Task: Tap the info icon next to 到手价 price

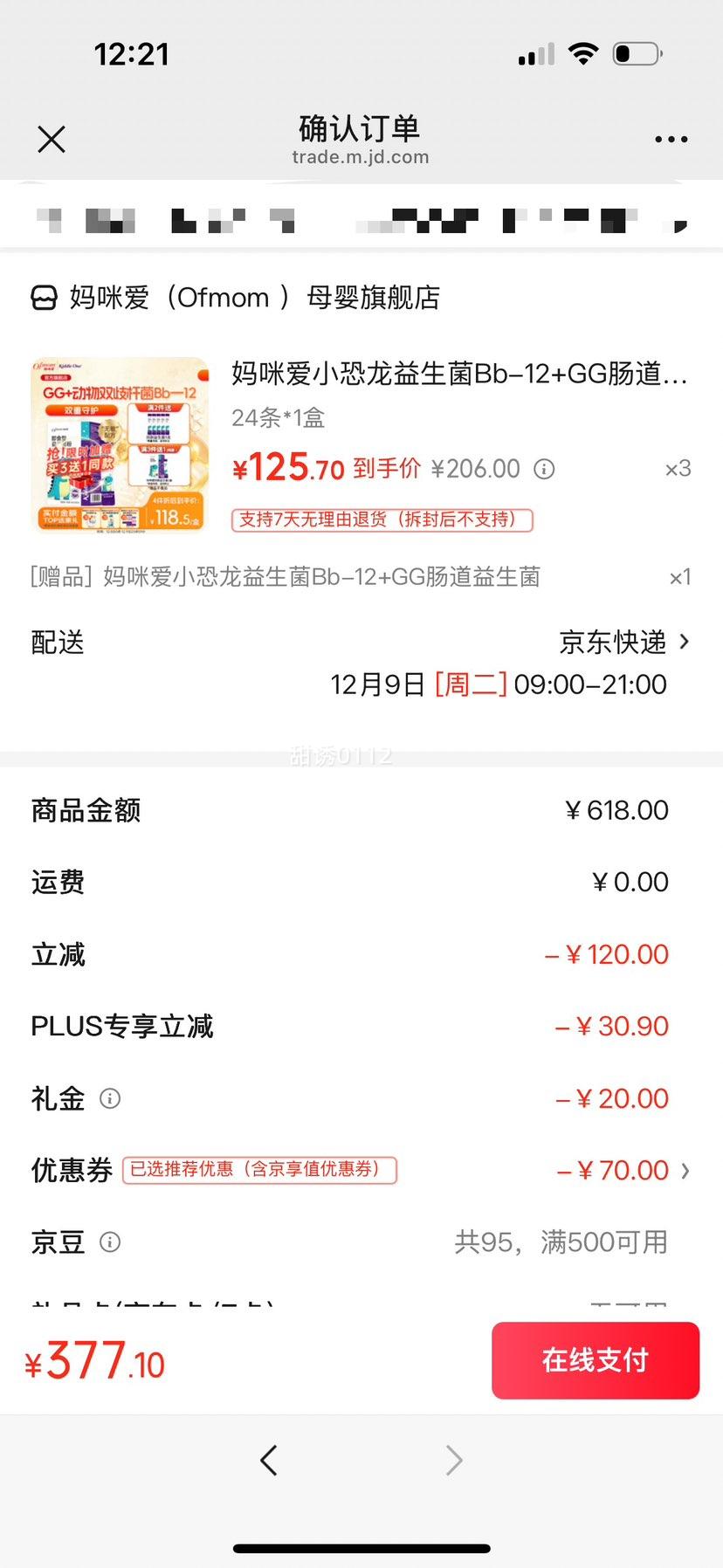Action: click(544, 469)
